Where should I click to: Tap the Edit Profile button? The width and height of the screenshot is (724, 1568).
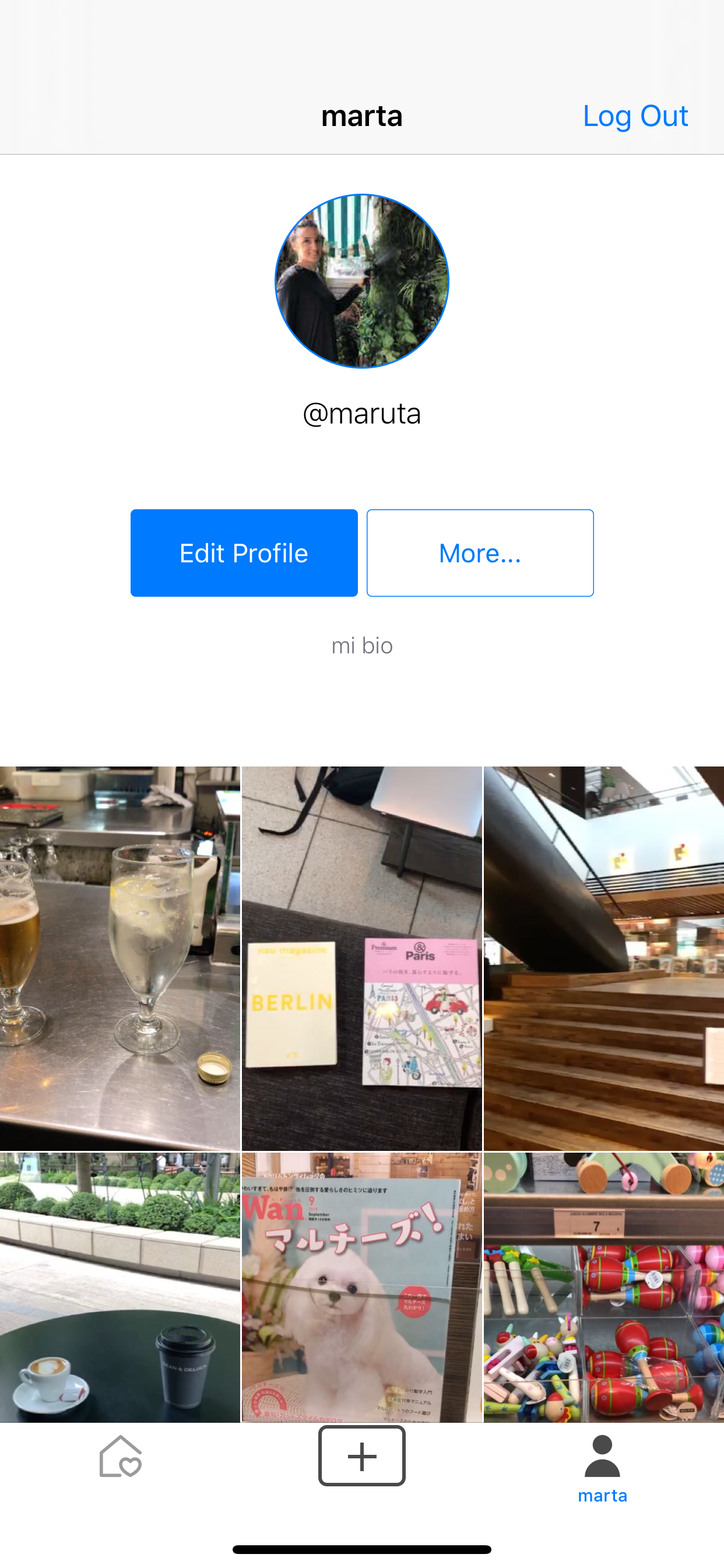pyautogui.click(x=244, y=552)
